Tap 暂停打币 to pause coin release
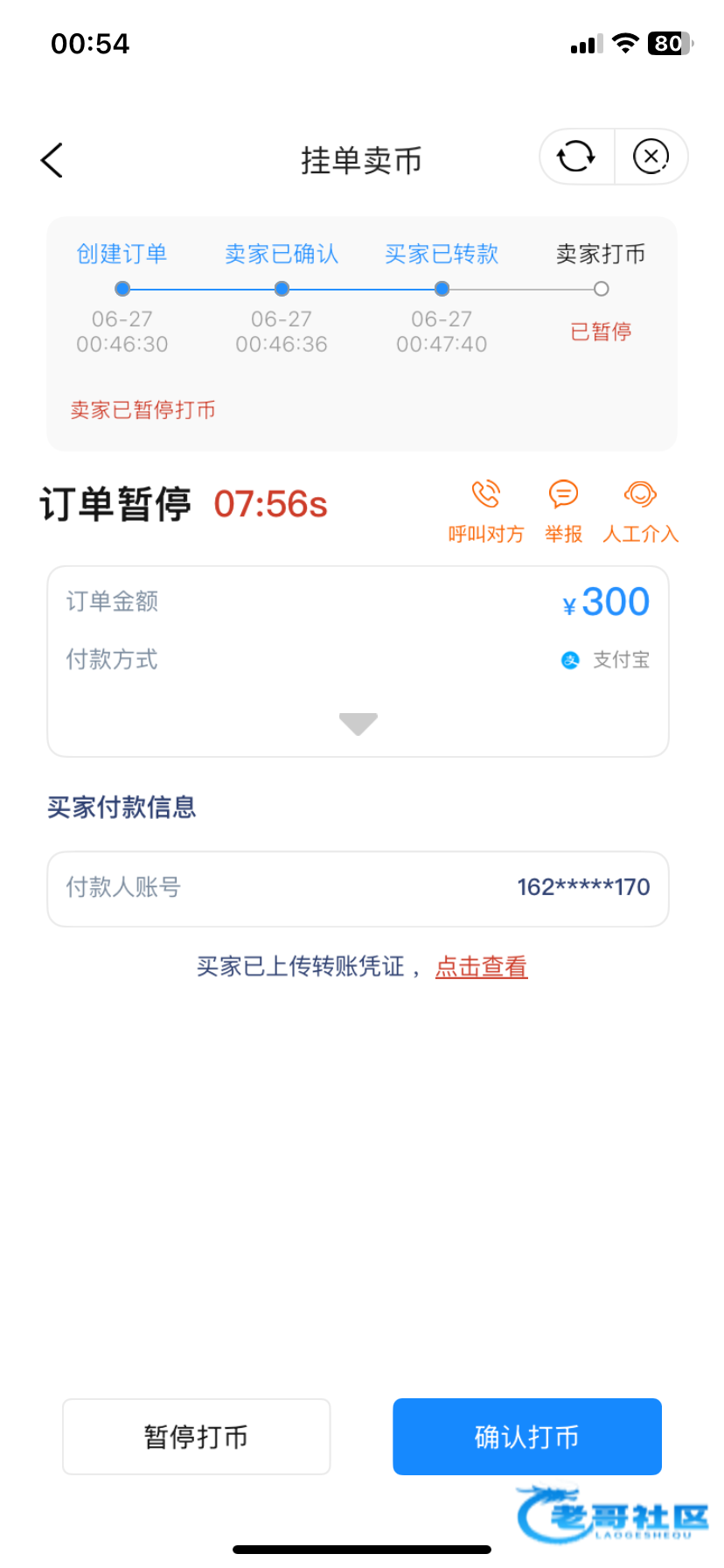 [x=196, y=1437]
